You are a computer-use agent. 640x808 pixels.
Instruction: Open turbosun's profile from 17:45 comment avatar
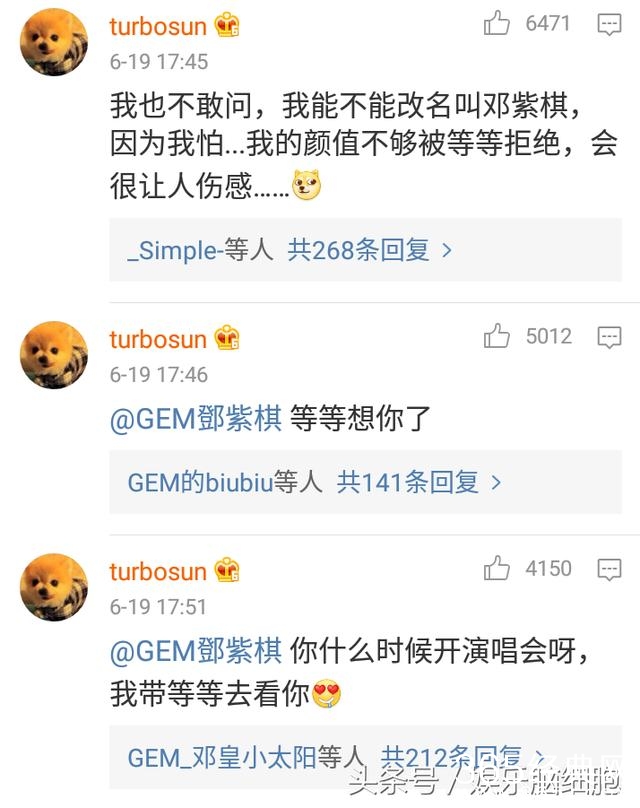pyautogui.click(x=54, y=41)
